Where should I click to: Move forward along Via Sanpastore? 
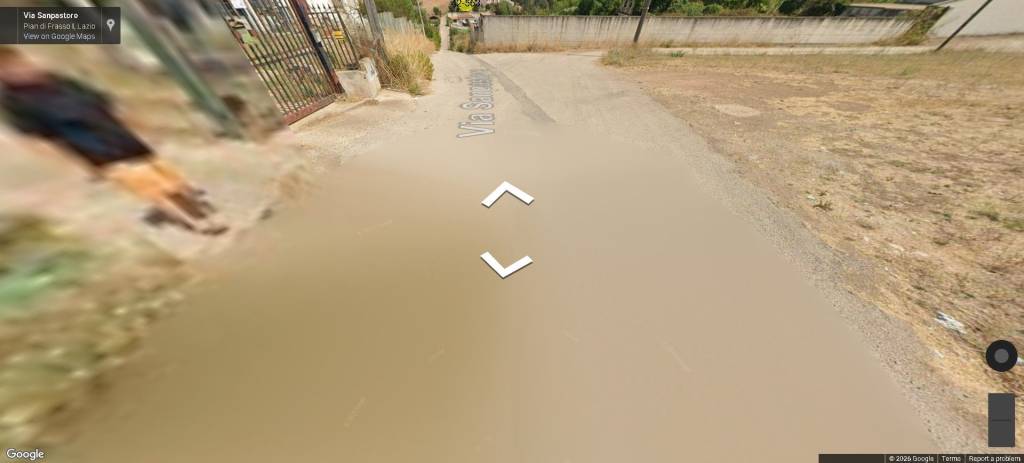(x=507, y=193)
